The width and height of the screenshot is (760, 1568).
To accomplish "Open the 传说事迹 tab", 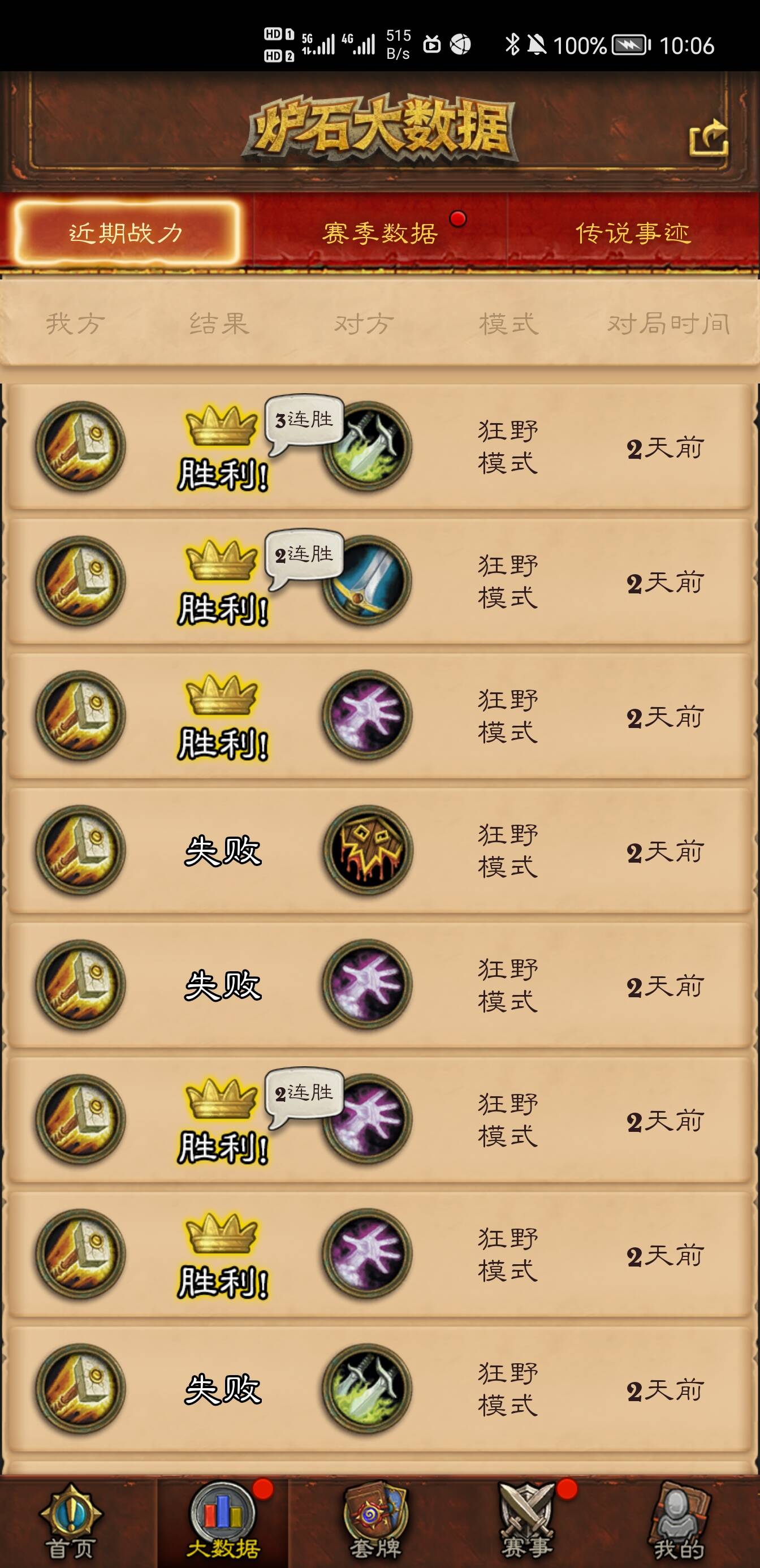I will [633, 233].
